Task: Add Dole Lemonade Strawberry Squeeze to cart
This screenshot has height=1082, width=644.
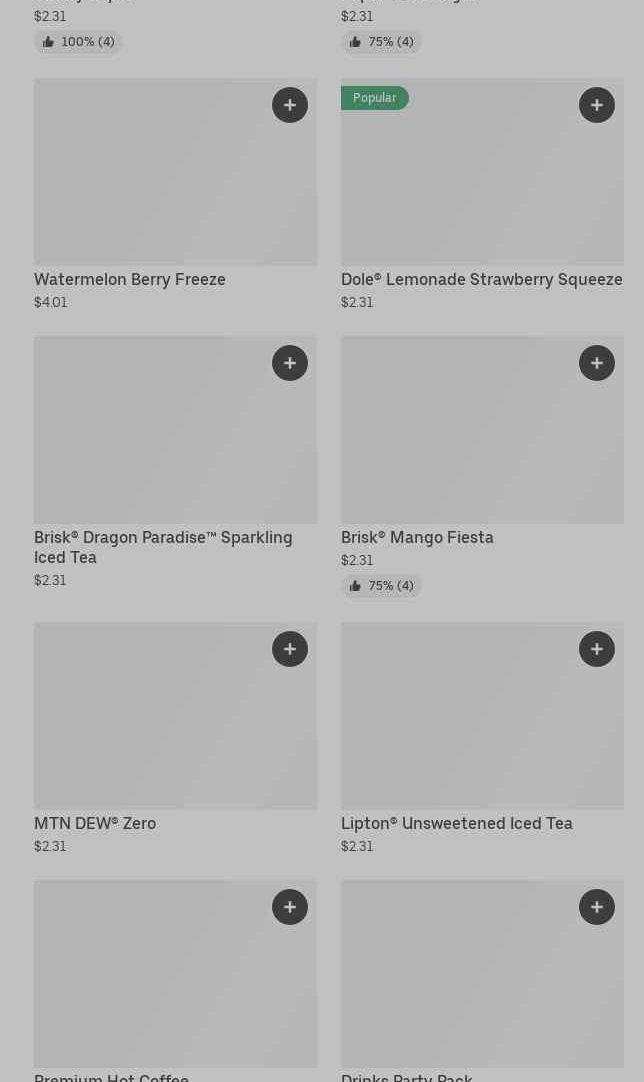Action: coord(597,105)
